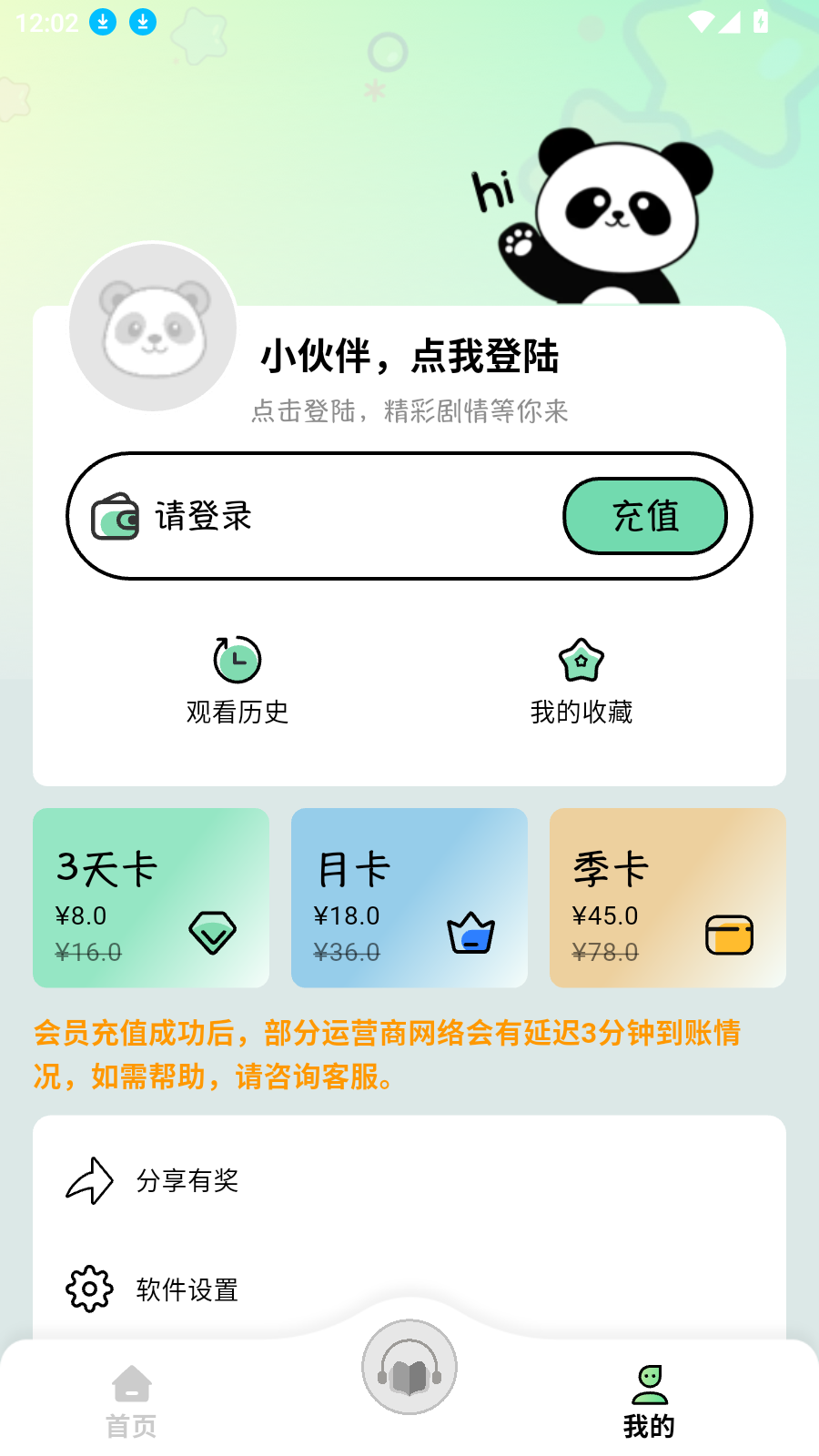Select the diamond icon on the 3天卡 card

pyautogui.click(x=212, y=933)
